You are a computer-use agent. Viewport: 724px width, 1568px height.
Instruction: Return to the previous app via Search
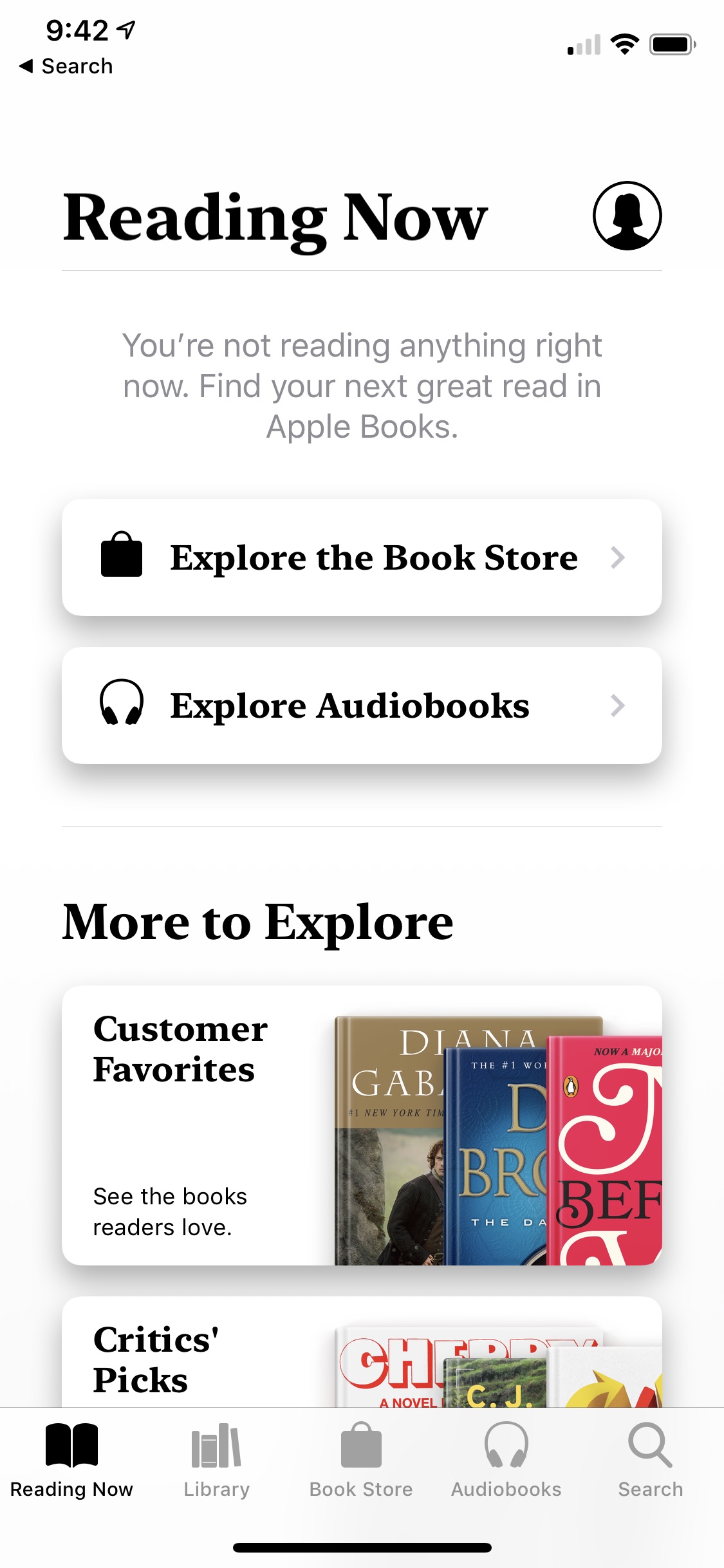pyautogui.click(x=66, y=66)
